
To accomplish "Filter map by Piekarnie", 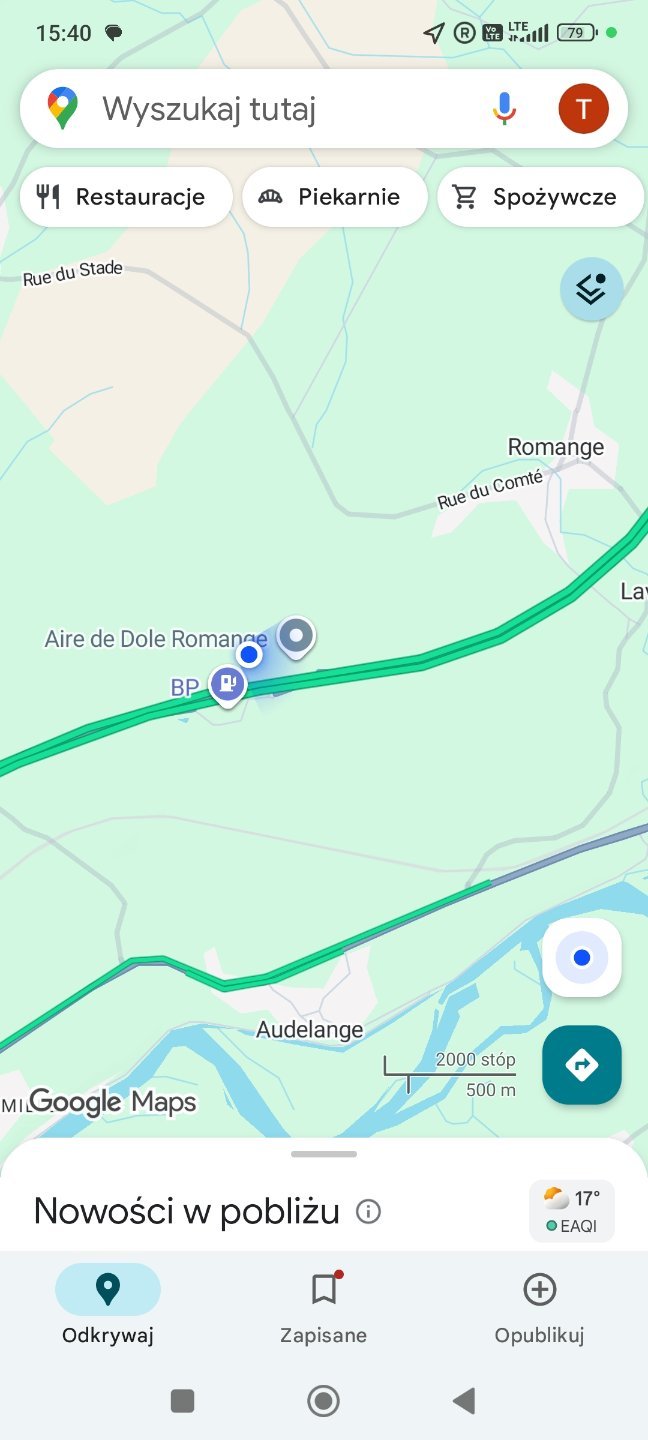I will click(335, 197).
